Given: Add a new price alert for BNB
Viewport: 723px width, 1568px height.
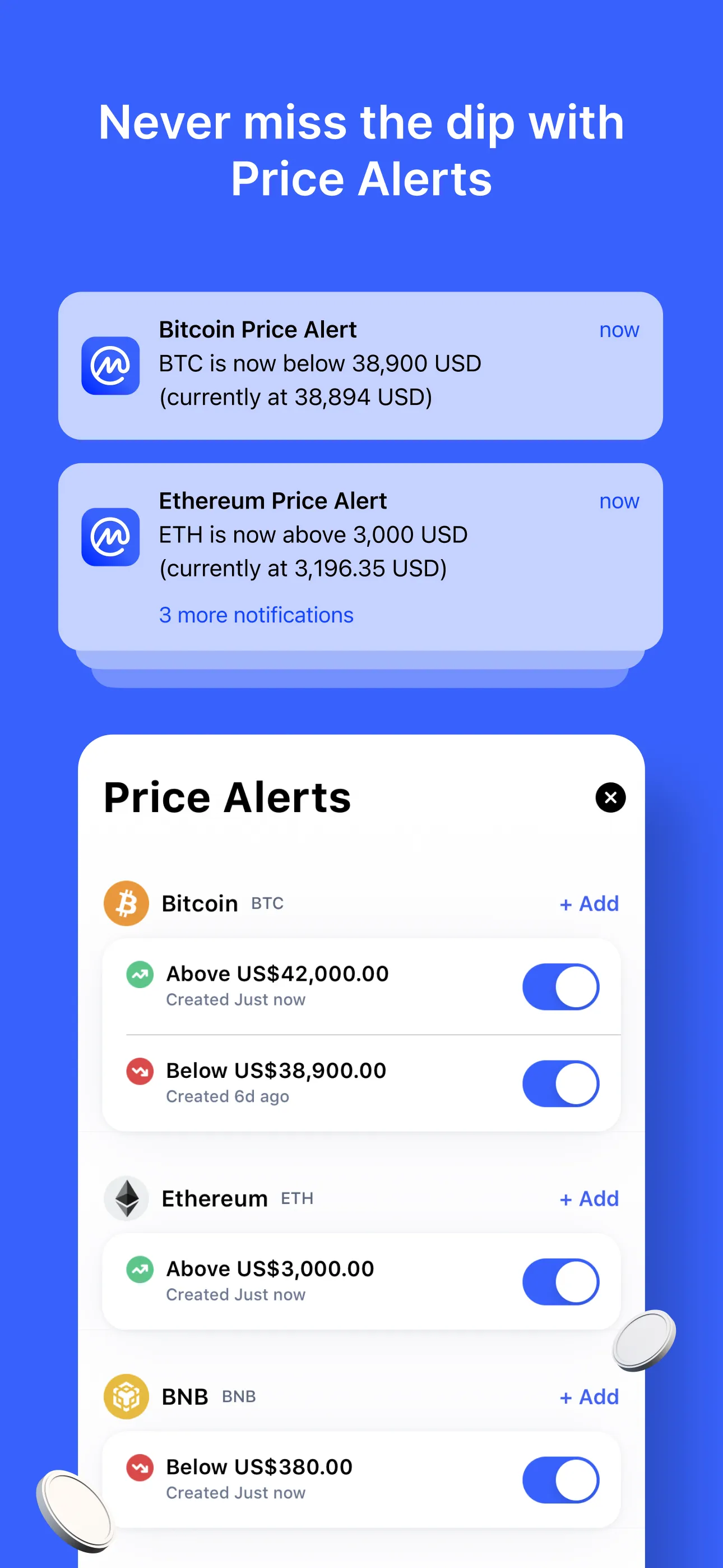Looking at the screenshot, I should click(588, 1397).
